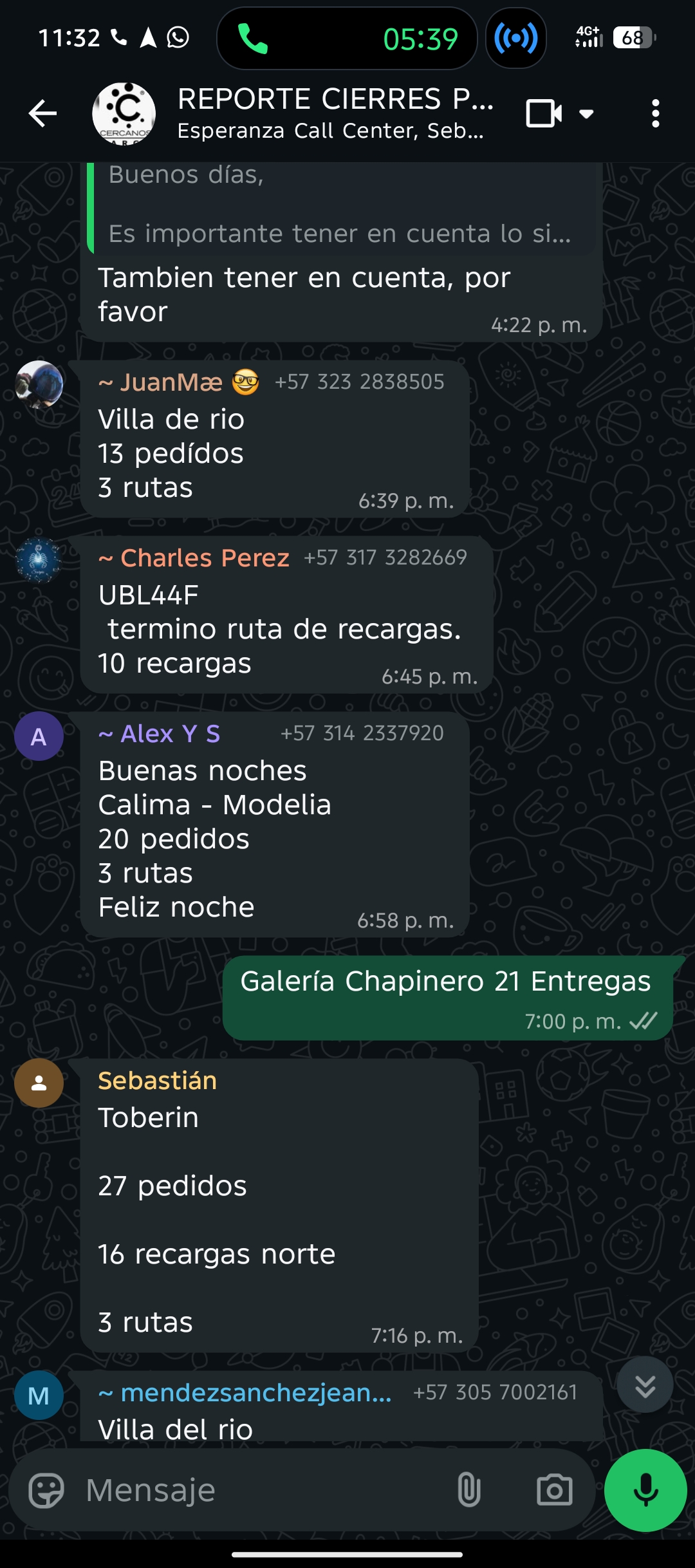Open the REPORTE CIERRES group info
The width and height of the screenshot is (695, 1568).
tap(335, 114)
